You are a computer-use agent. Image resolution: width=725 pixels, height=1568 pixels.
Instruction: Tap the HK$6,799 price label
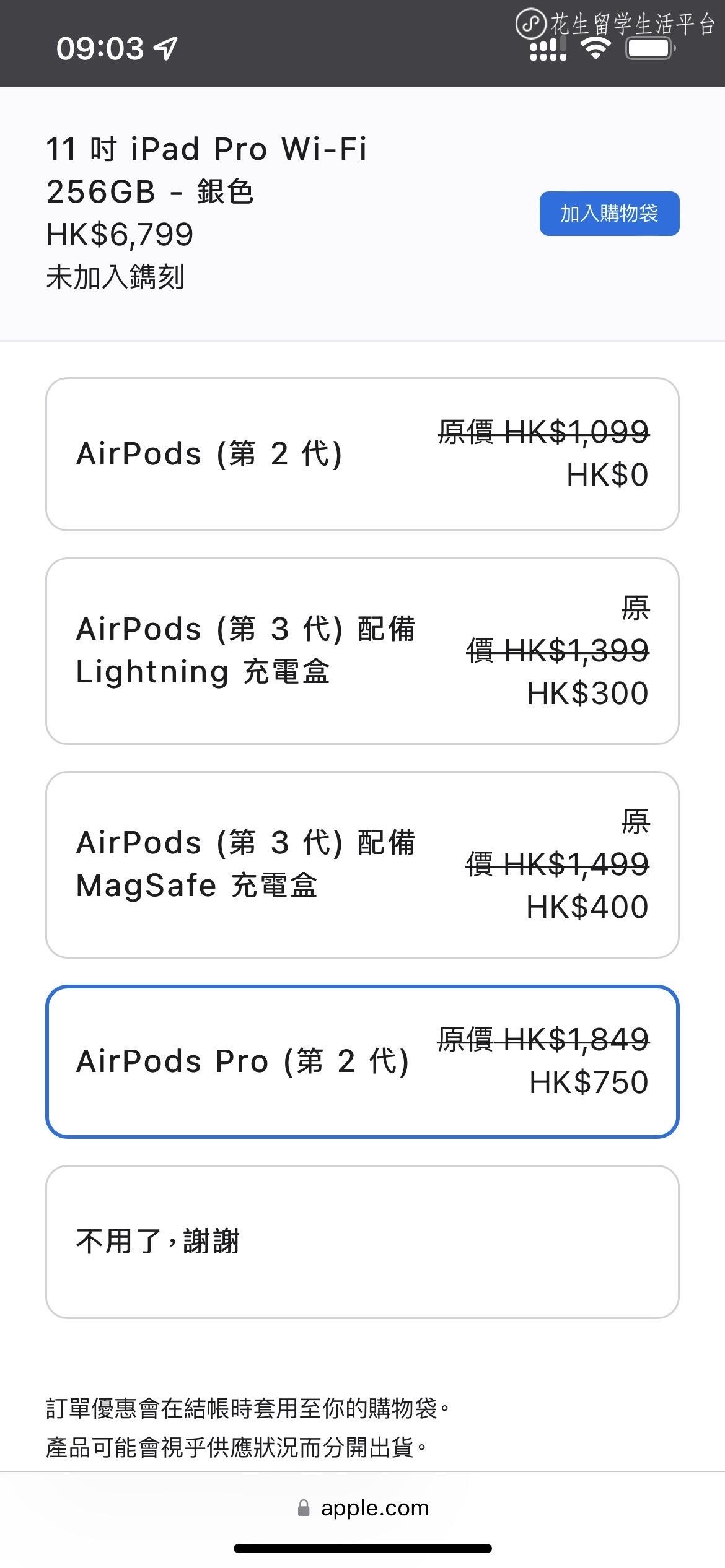120,234
